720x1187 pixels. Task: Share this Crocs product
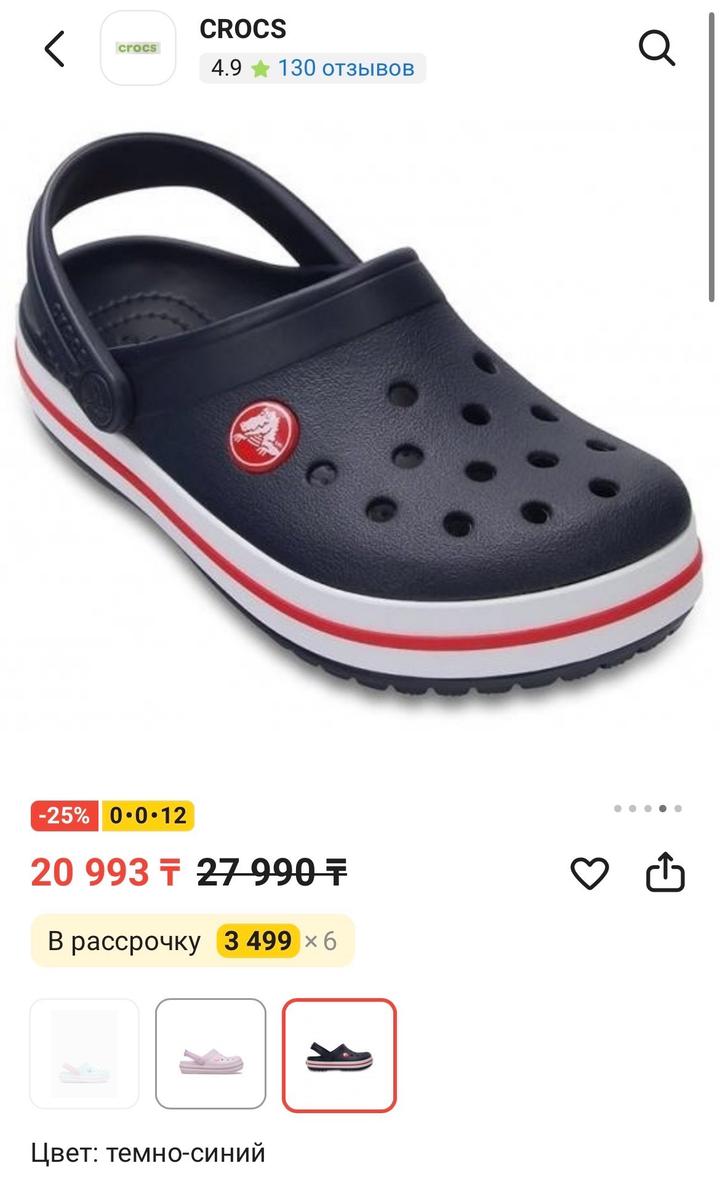665,874
